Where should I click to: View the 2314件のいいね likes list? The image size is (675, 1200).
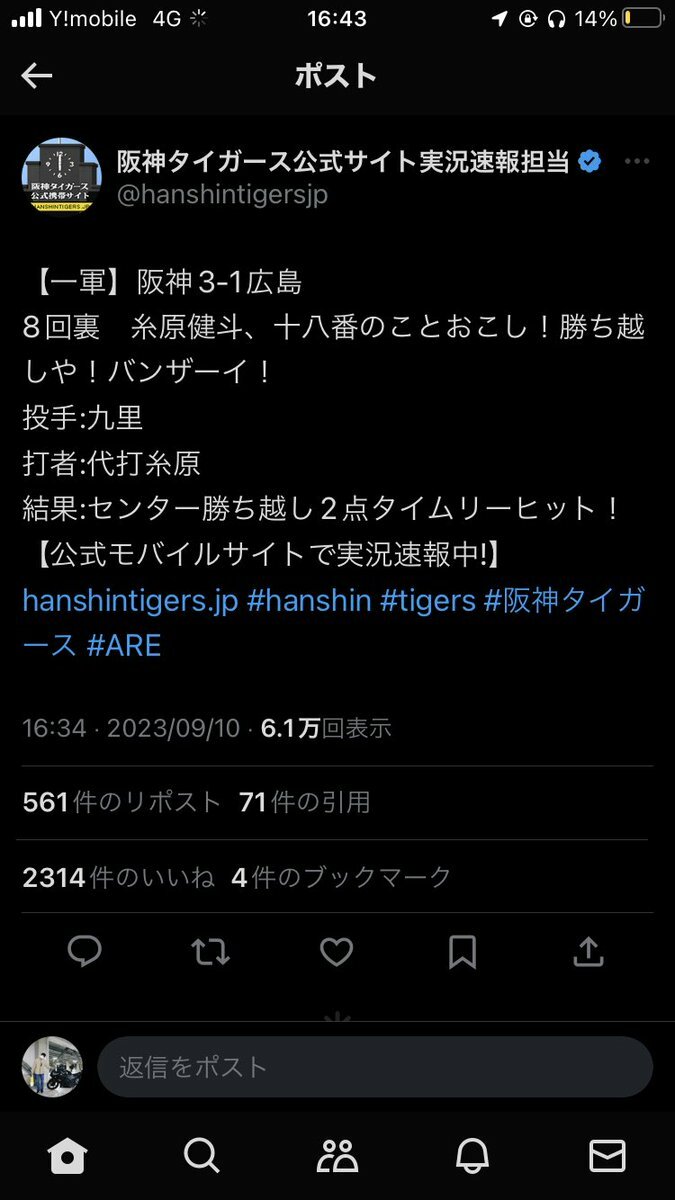tap(118, 877)
